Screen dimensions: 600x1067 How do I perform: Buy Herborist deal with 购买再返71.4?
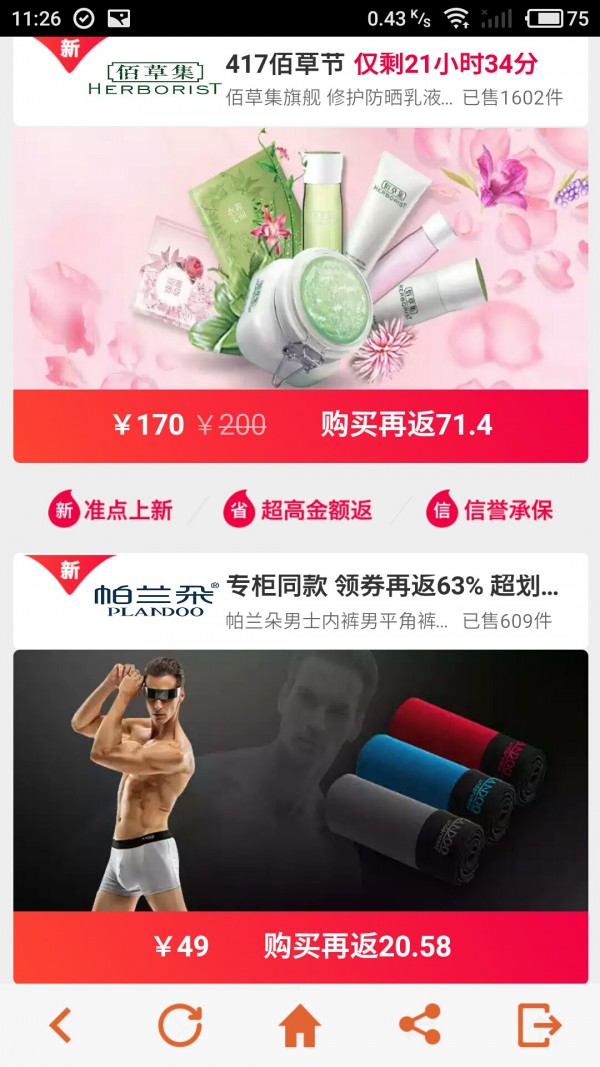tap(300, 426)
